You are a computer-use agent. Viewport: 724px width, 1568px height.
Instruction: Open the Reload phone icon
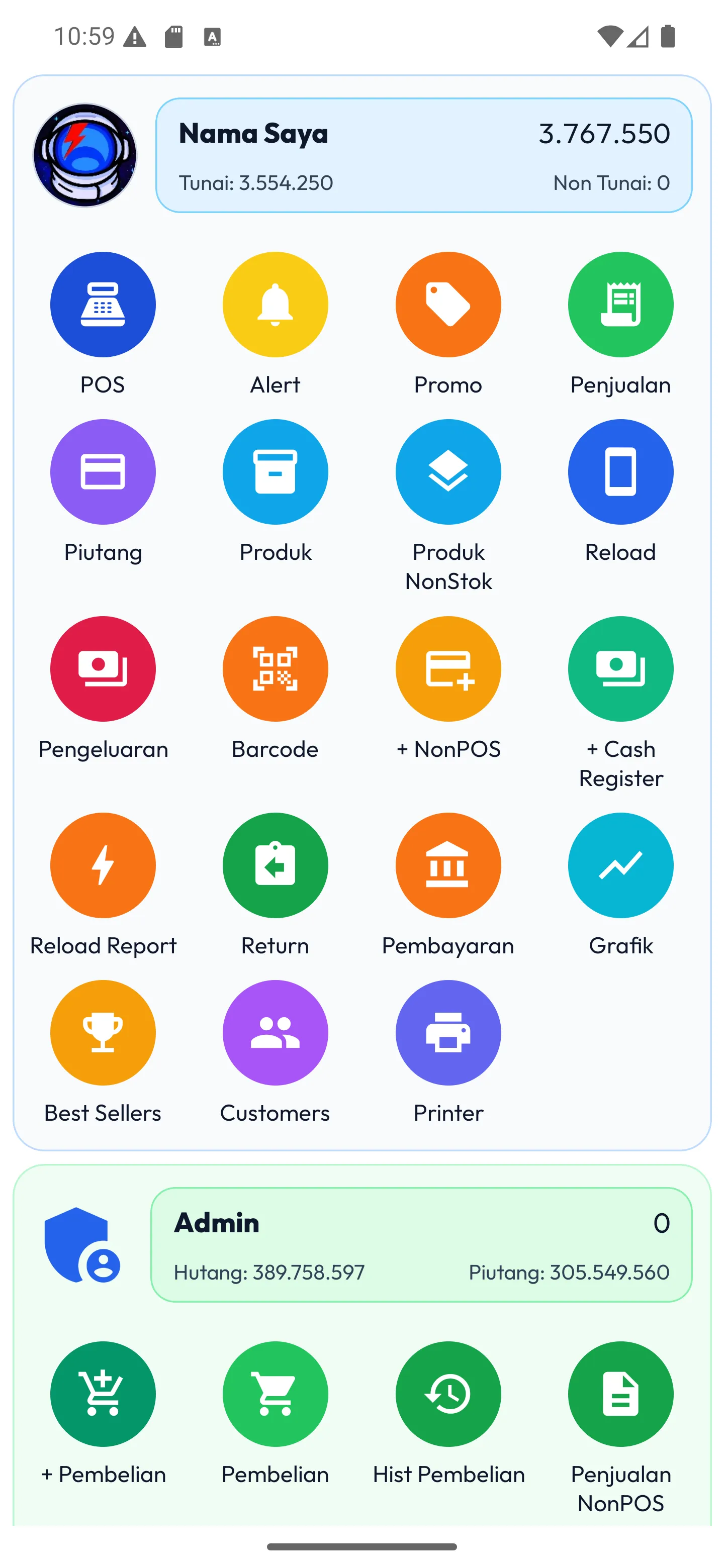coord(620,472)
